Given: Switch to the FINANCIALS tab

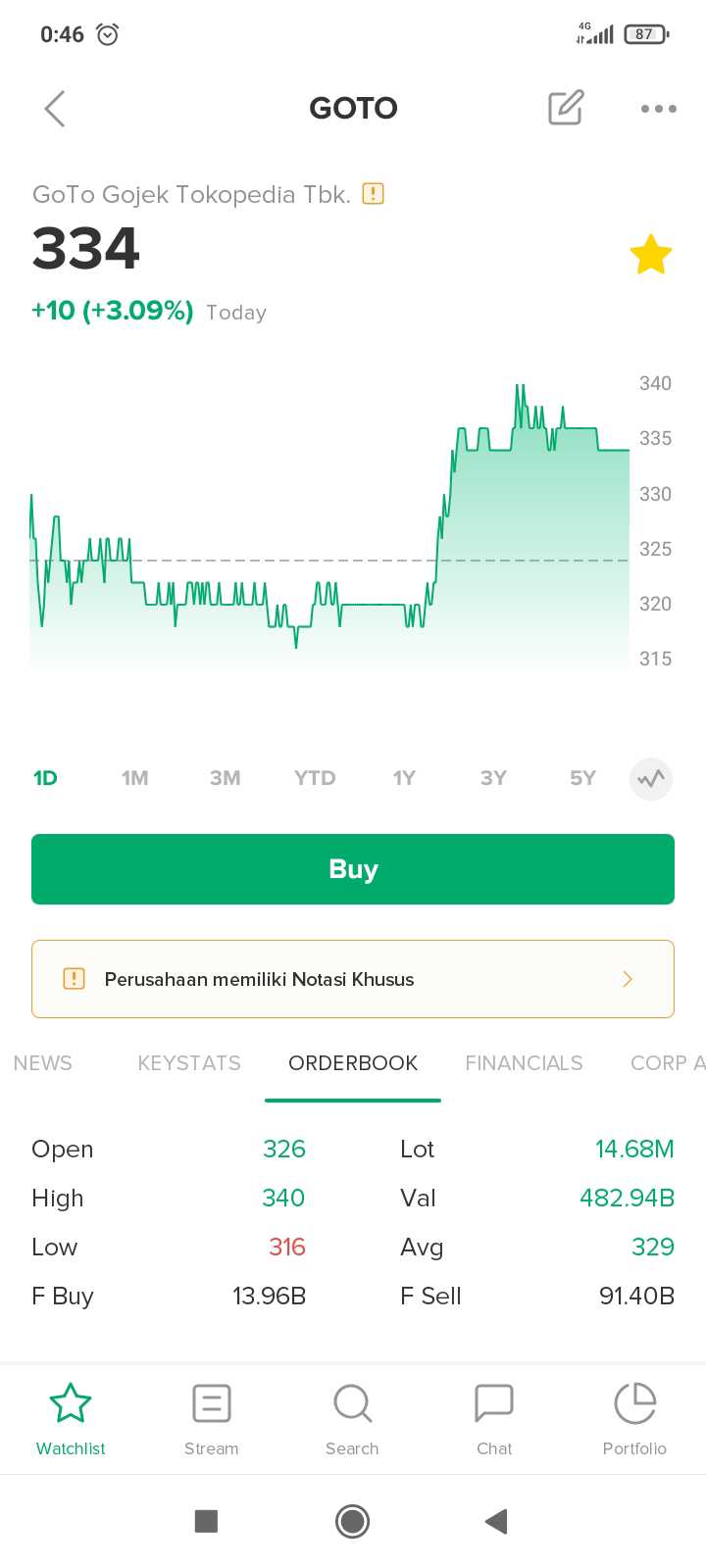Looking at the screenshot, I should 524,1062.
